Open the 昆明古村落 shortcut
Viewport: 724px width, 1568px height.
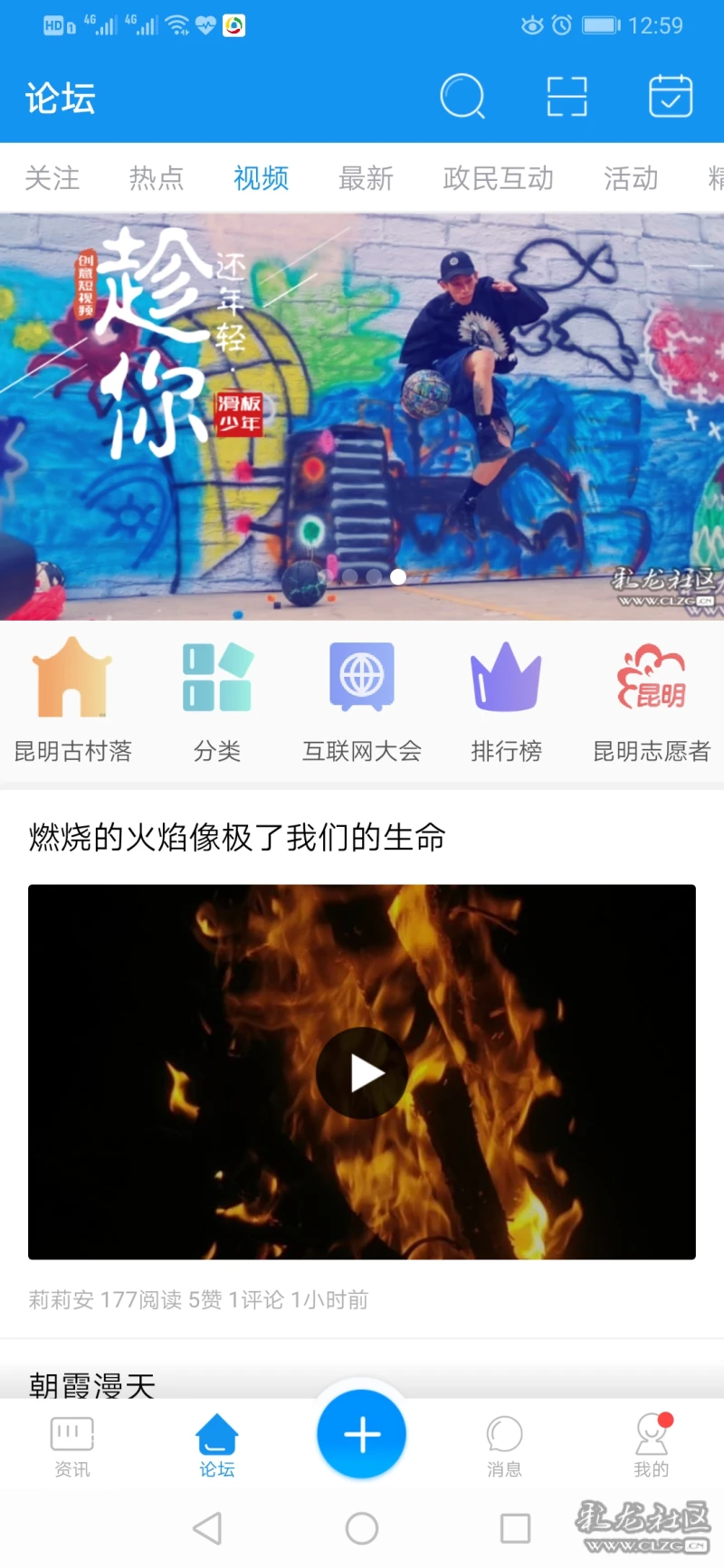(x=72, y=700)
